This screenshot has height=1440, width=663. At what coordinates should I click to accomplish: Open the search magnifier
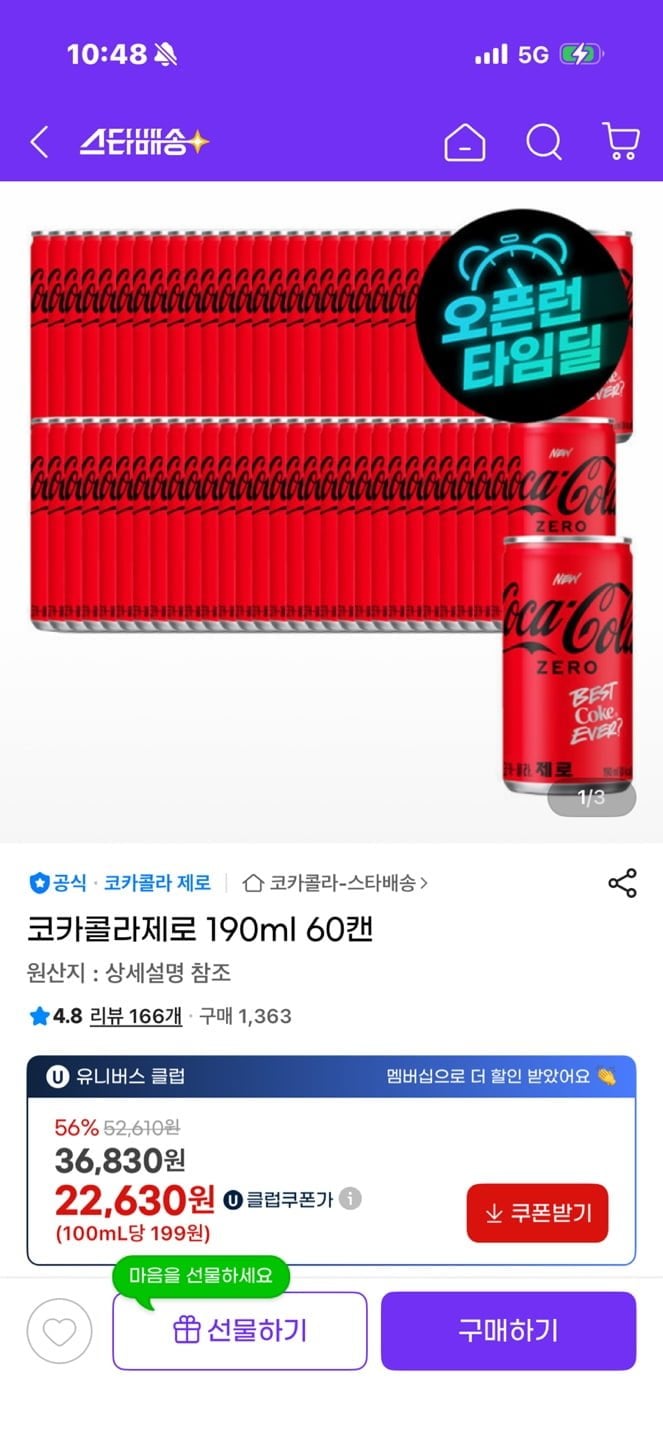(x=544, y=143)
